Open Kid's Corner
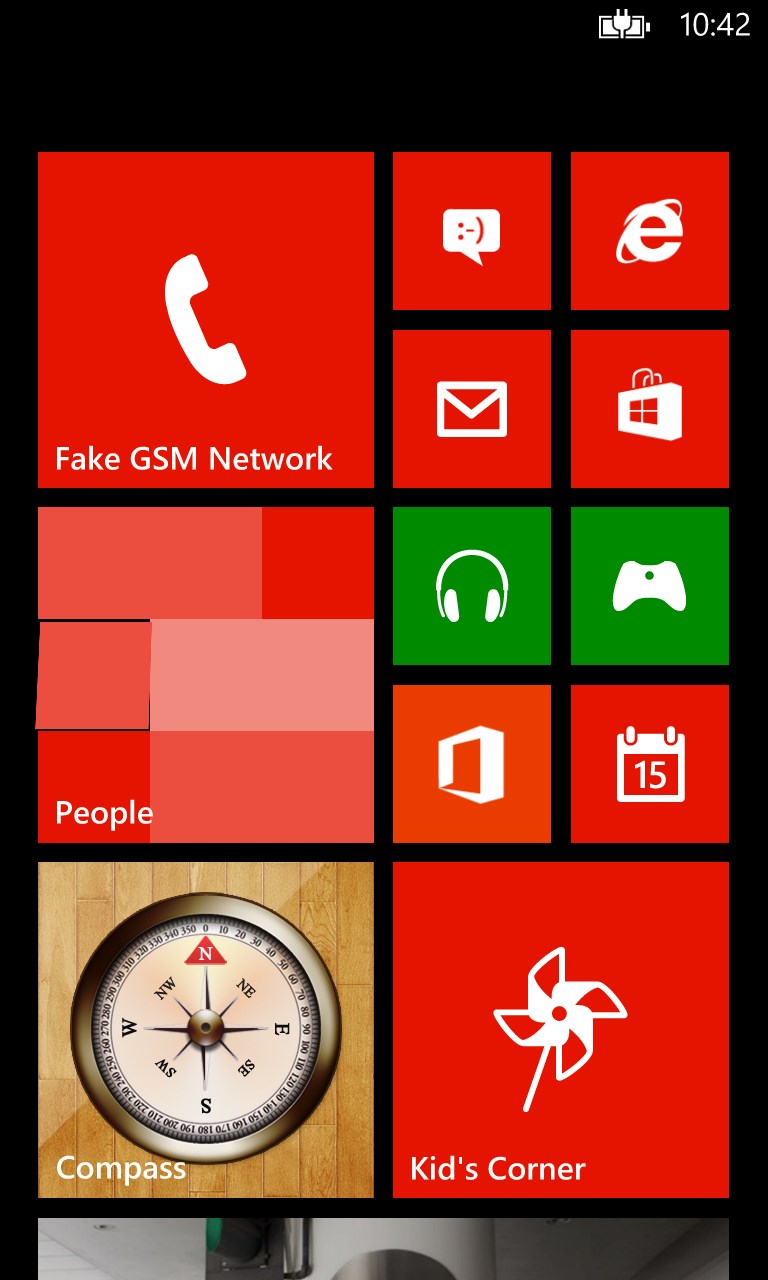Screen dimensions: 768x1280 pos(560,1030)
